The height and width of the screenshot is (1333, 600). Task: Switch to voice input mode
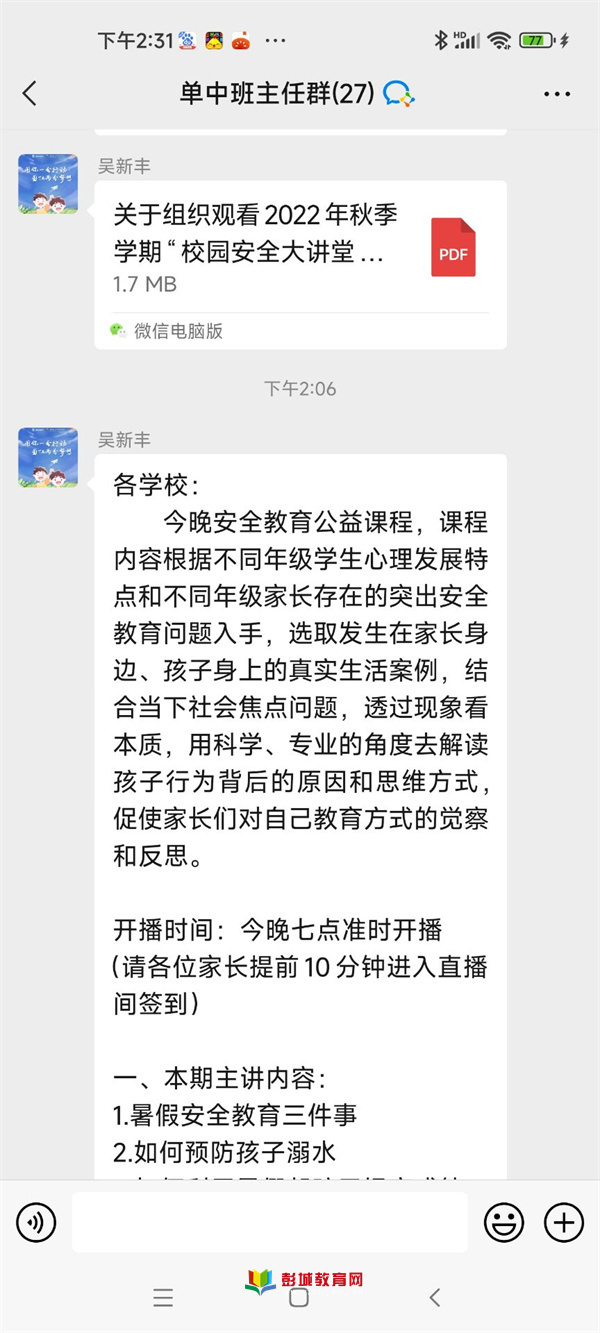pyautogui.click(x=36, y=1222)
